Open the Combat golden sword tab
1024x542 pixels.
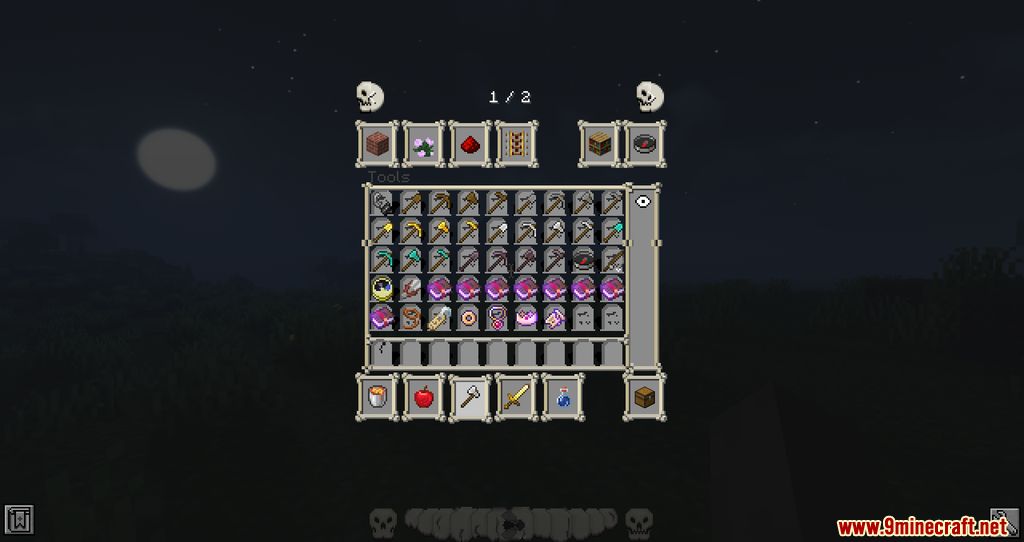pos(516,396)
